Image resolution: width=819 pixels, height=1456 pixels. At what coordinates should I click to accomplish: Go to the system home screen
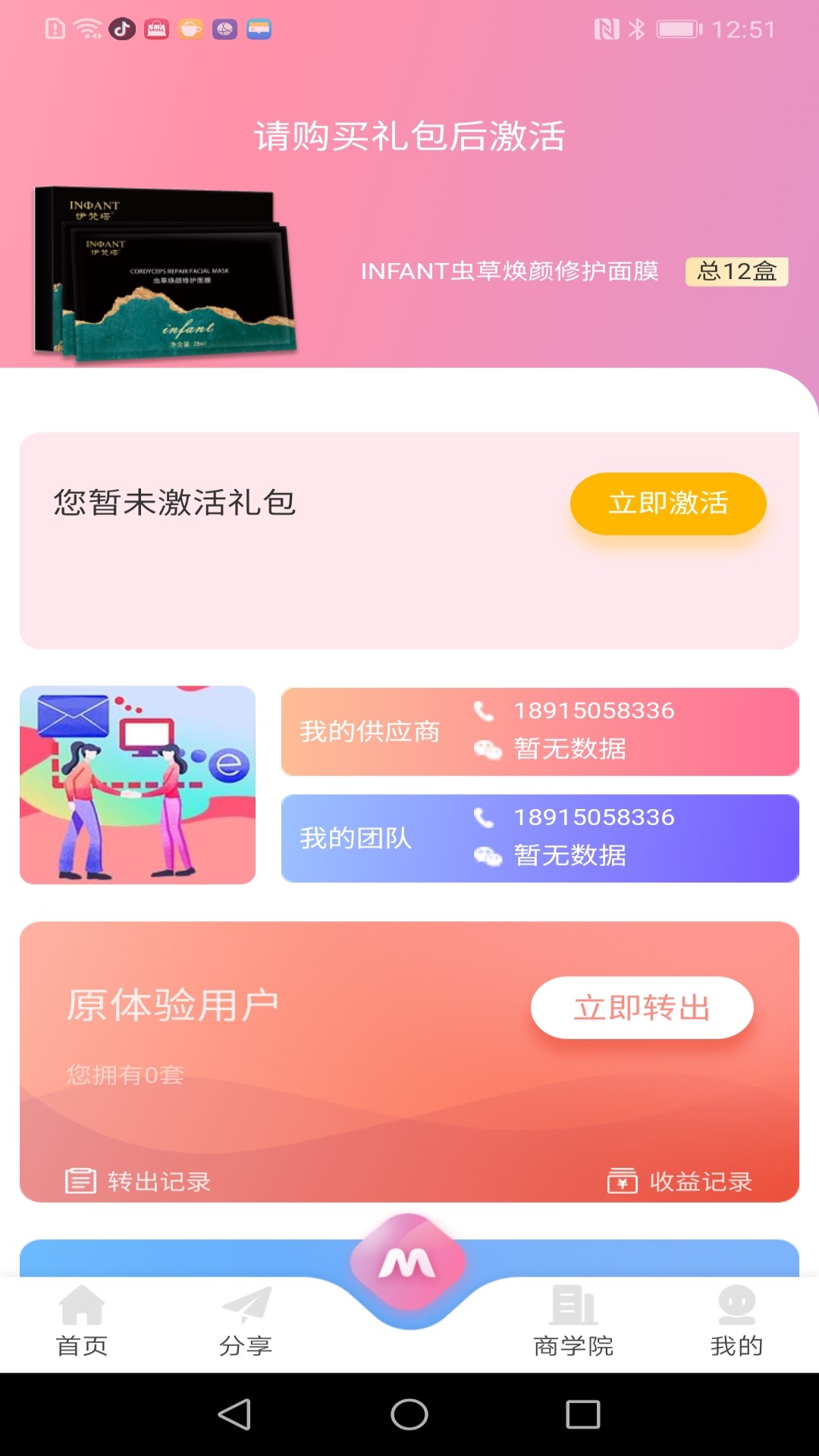(x=409, y=1414)
